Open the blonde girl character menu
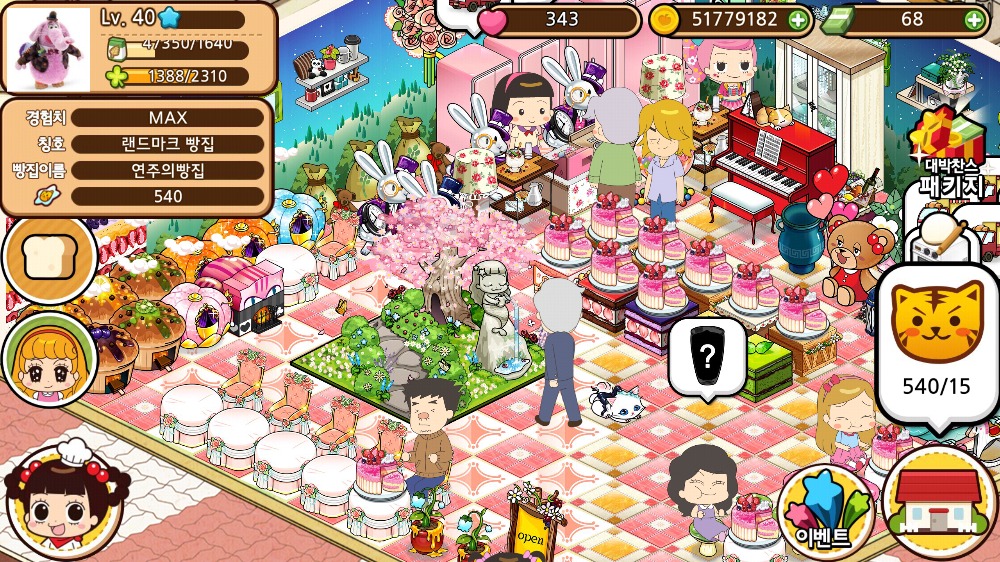This screenshot has height=562, width=1000. pyautogui.click(x=46, y=360)
